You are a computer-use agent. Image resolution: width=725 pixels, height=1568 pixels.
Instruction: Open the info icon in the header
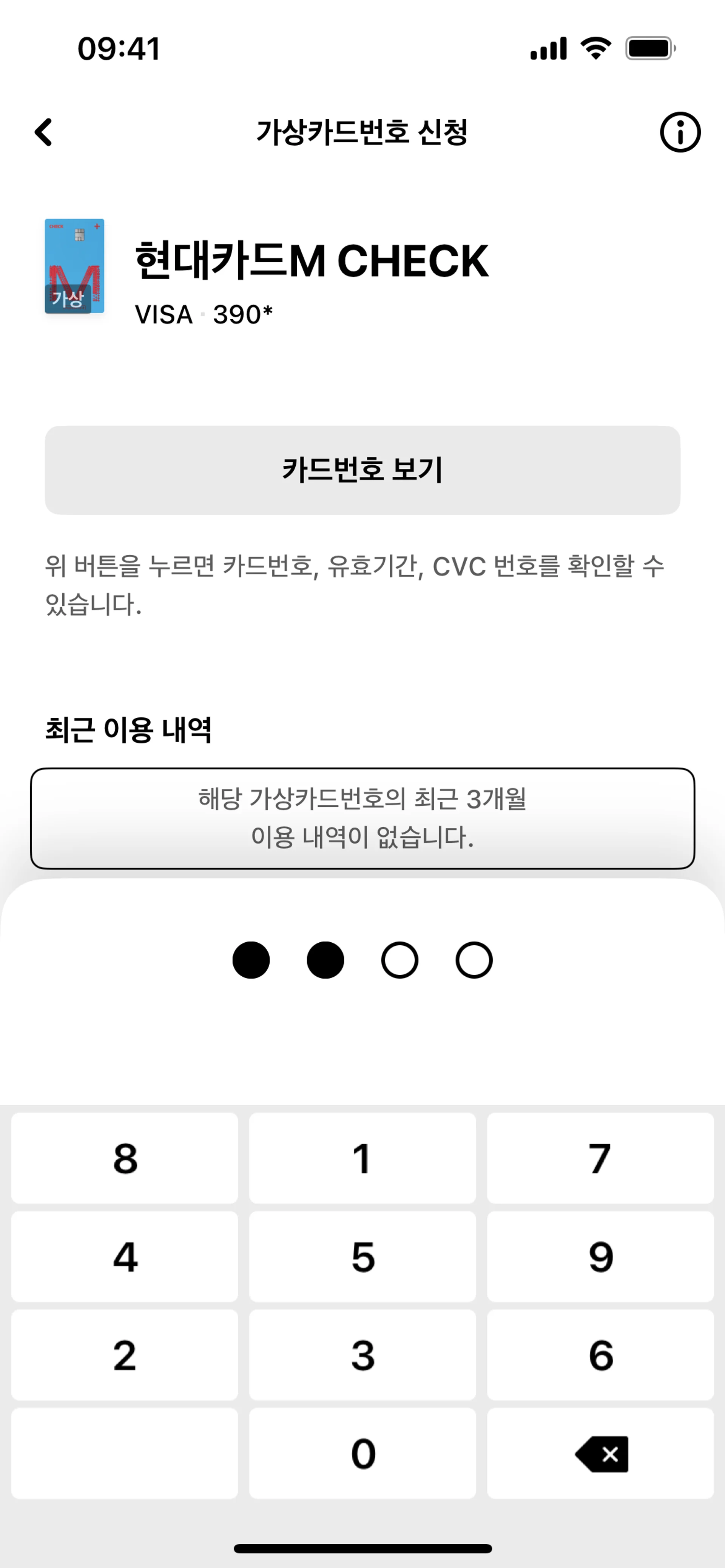(x=680, y=132)
